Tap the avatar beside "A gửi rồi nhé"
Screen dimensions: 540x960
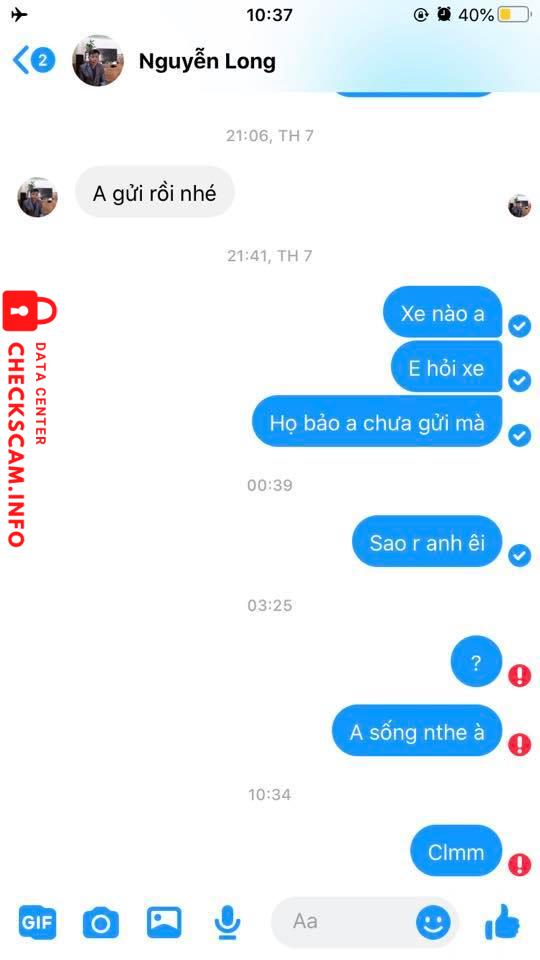(37, 197)
